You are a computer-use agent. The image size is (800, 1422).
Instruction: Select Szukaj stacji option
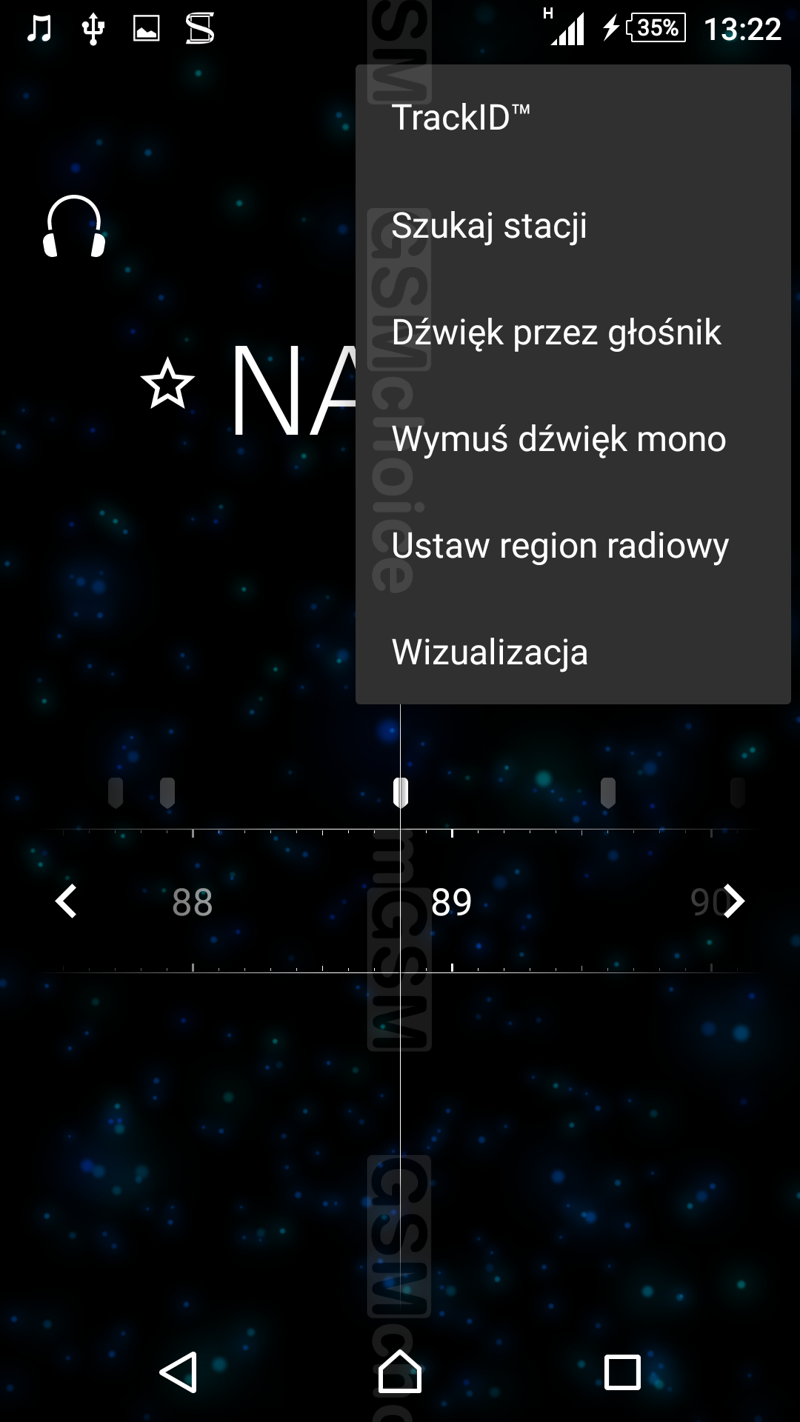(489, 226)
